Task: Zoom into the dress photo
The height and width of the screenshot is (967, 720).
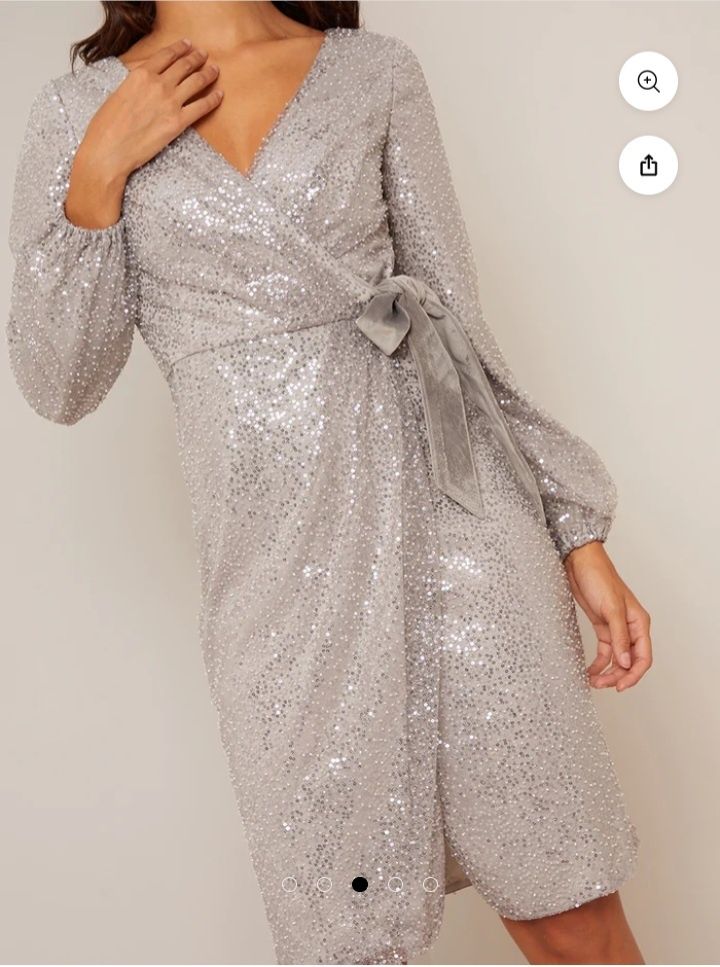Action: (648, 81)
